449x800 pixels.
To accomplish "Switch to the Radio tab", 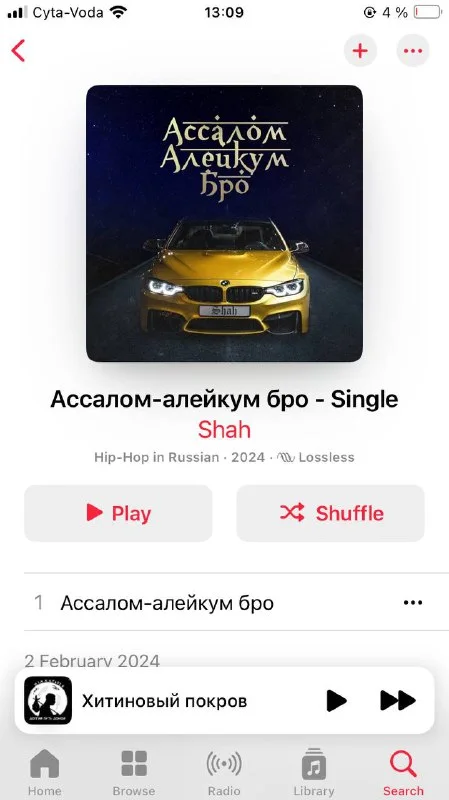I will 224,772.
